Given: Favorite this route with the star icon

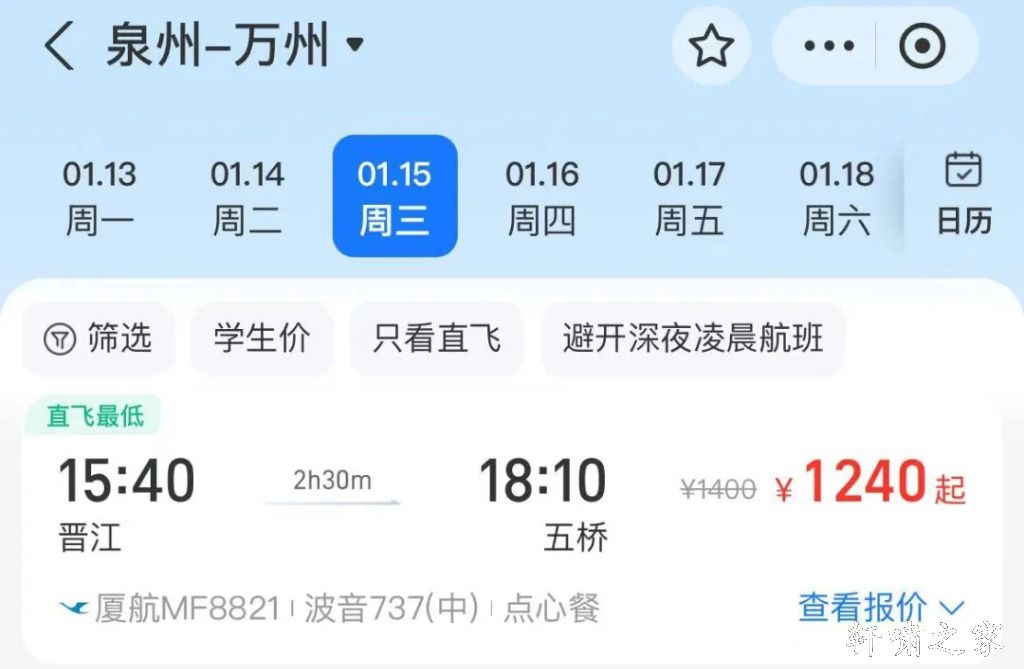Looking at the screenshot, I should (711, 46).
